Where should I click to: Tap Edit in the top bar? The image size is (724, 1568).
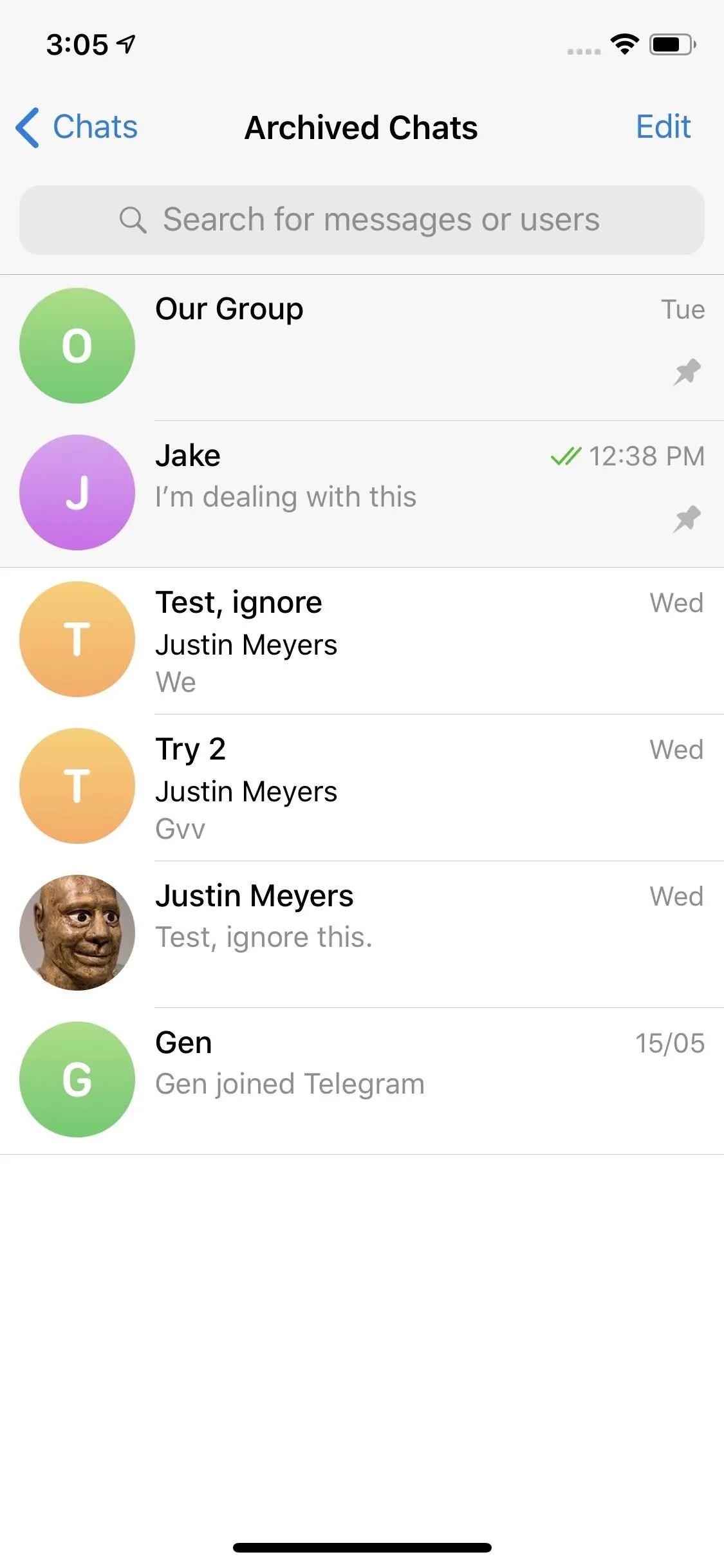coord(663,127)
